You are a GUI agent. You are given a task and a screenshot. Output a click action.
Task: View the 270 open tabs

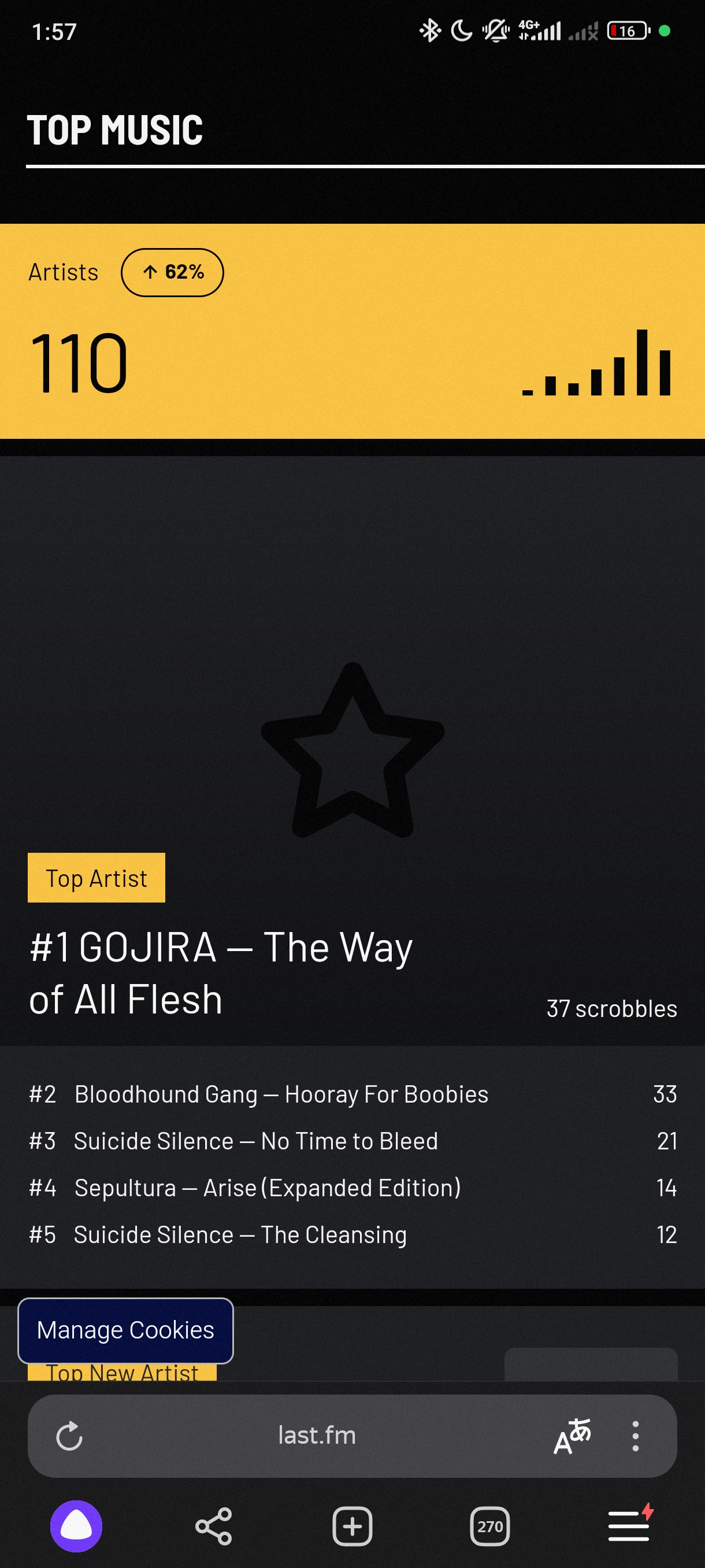(x=489, y=1526)
